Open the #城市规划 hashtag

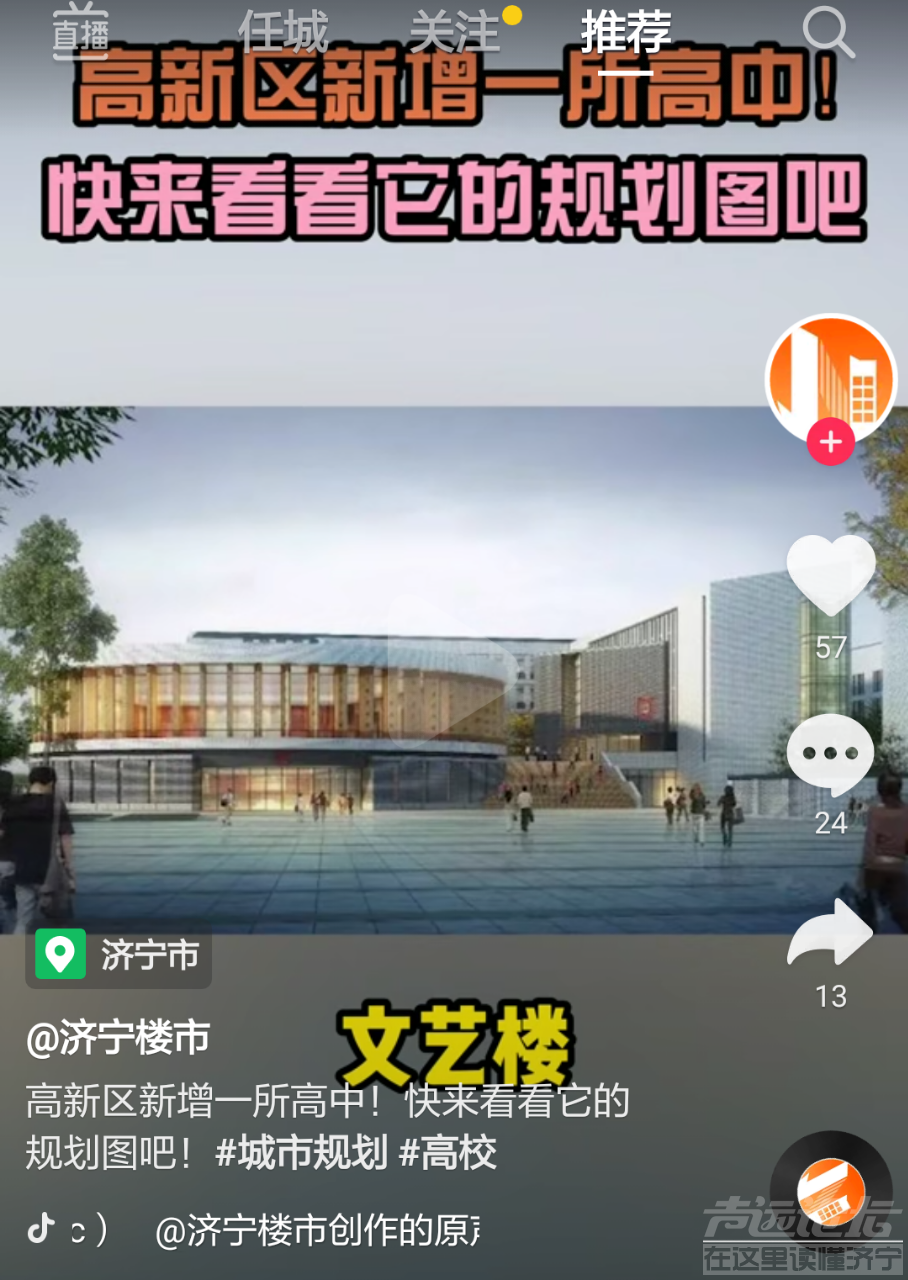(x=302, y=1154)
